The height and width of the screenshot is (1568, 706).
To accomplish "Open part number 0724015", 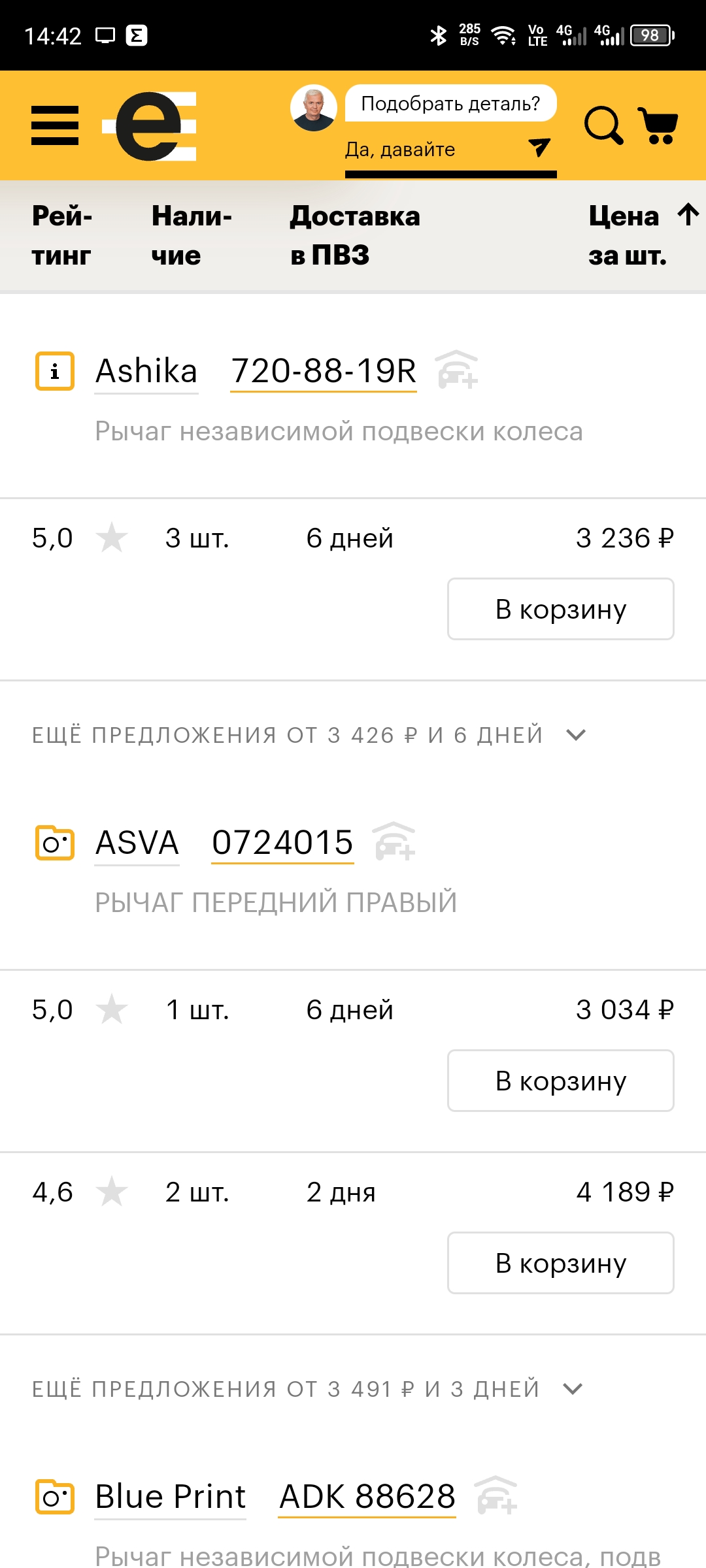I will point(282,843).
